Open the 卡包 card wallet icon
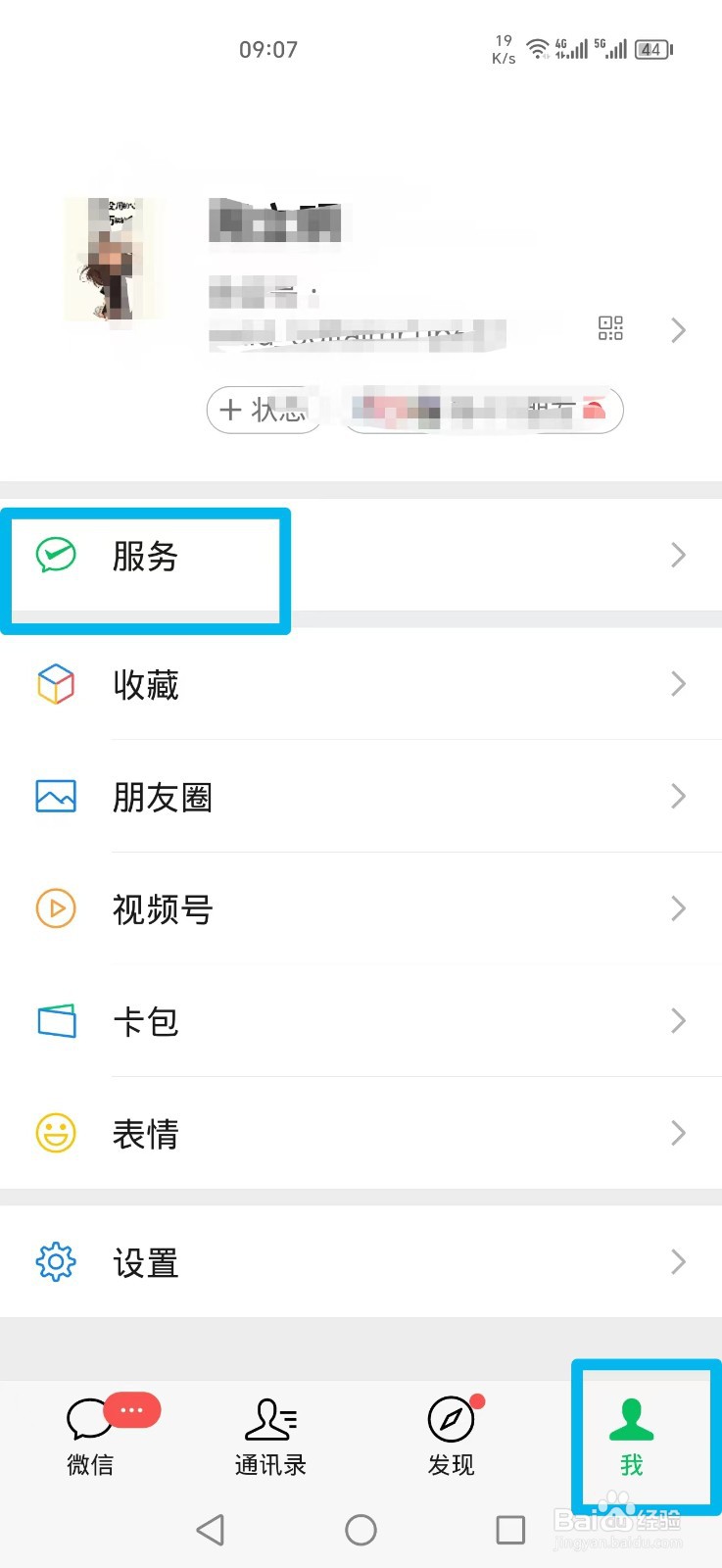Screen dimensions: 722x1568 tap(145, 1022)
